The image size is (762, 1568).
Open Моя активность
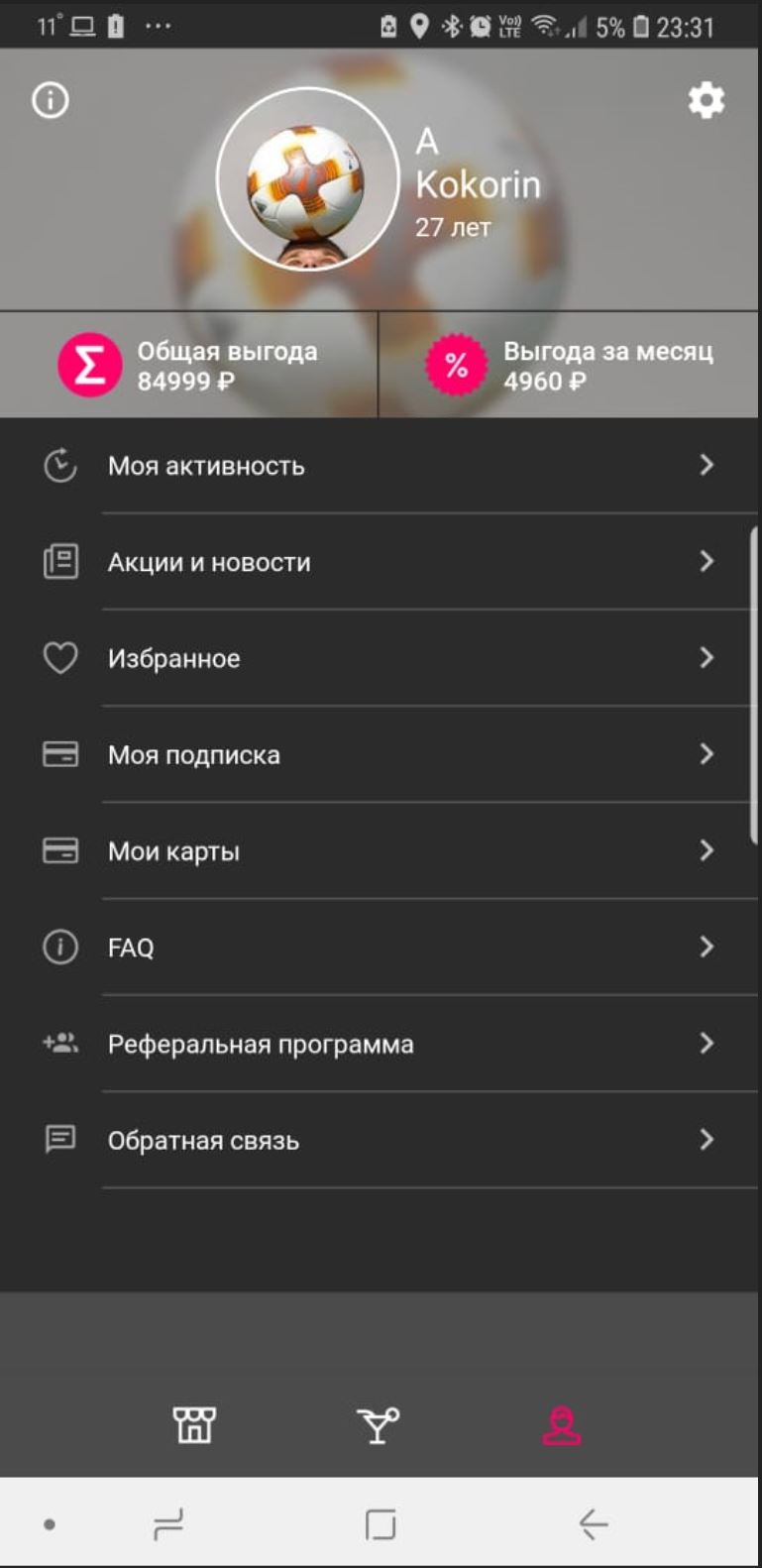coord(381,466)
